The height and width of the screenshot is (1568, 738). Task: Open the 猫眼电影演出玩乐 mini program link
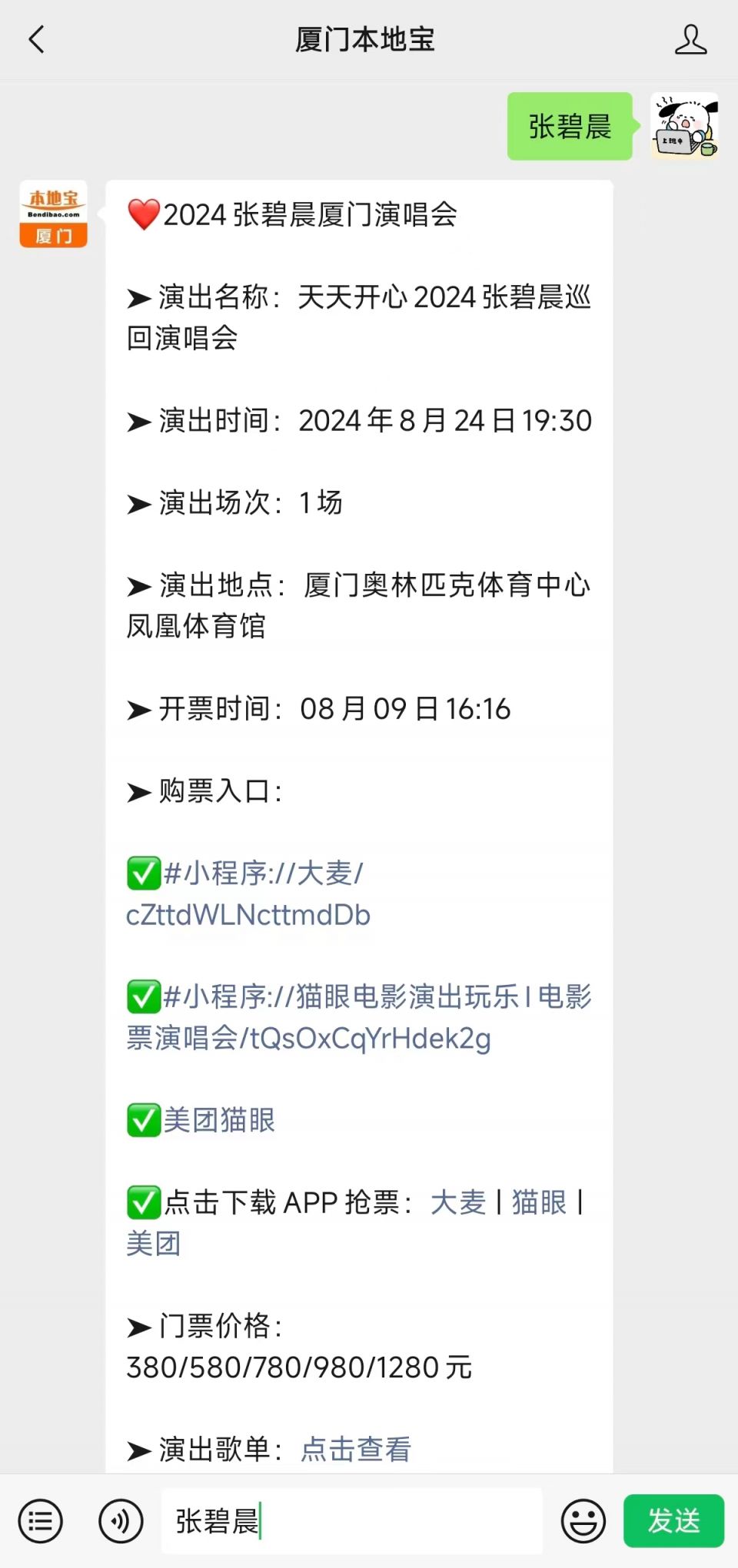[358, 1017]
